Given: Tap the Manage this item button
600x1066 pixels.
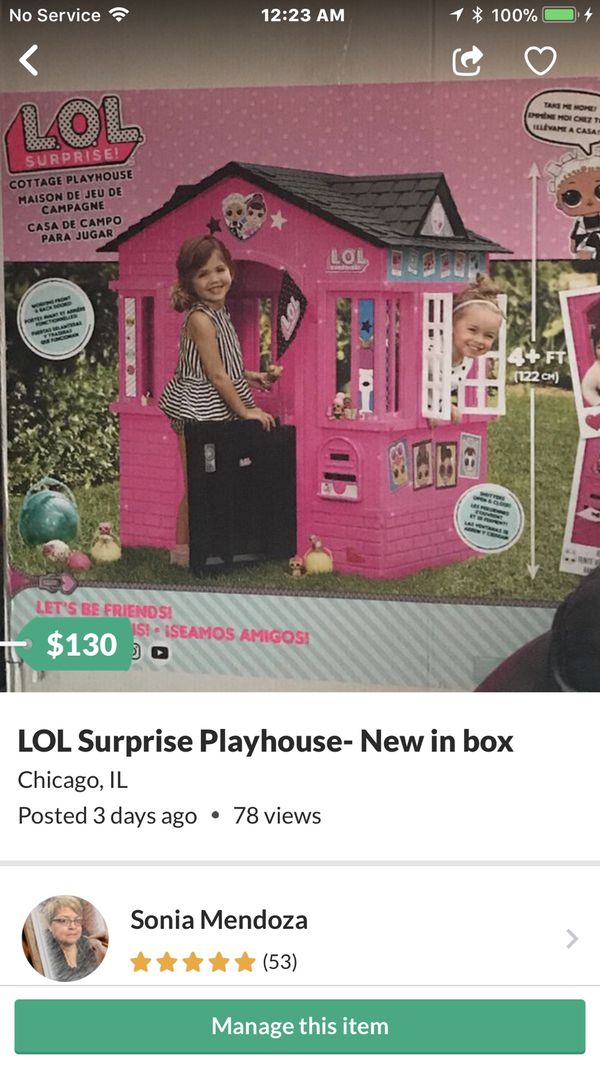Looking at the screenshot, I should (300, 1026).
